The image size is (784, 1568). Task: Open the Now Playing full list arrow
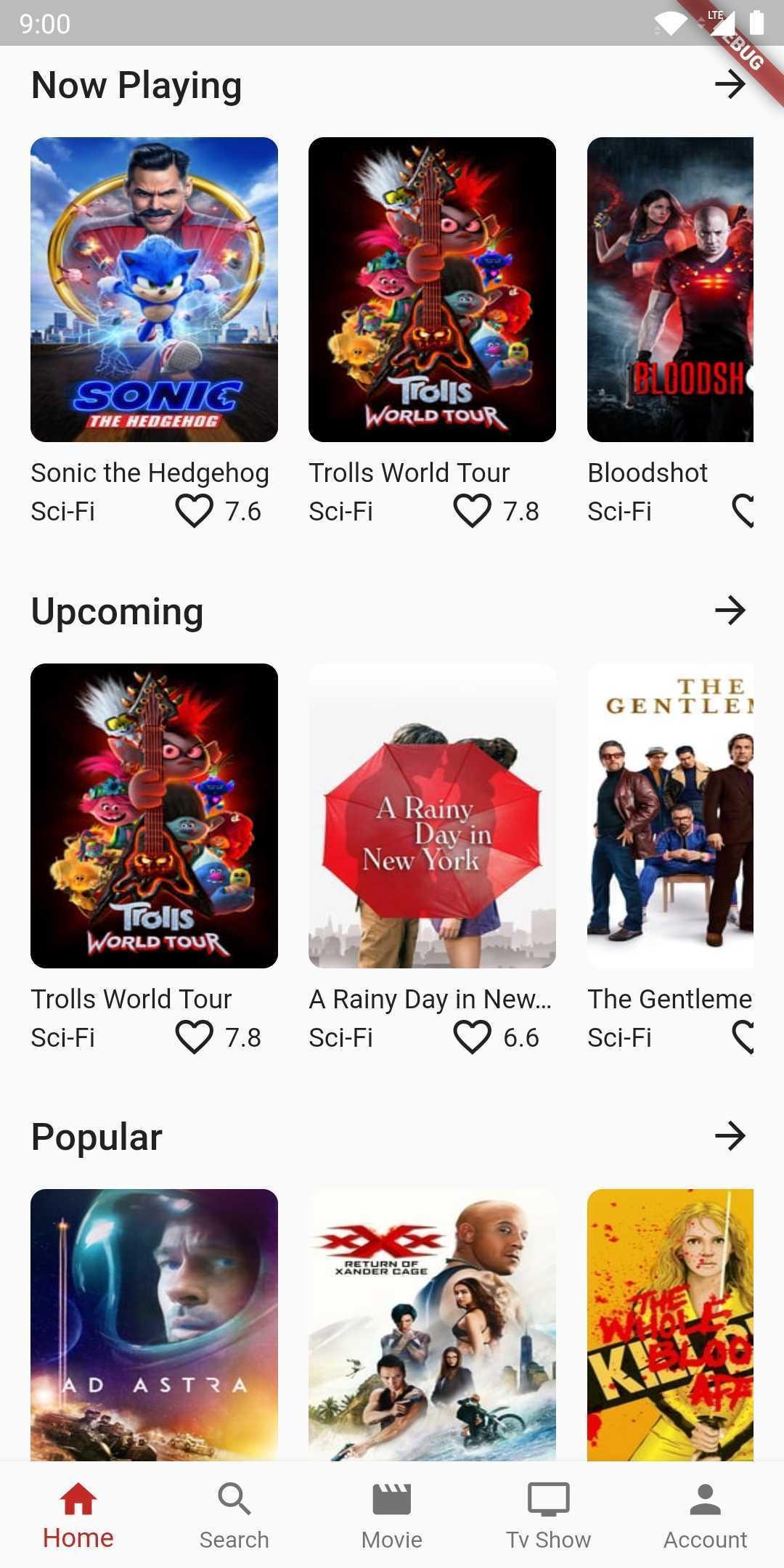(730, 85)
